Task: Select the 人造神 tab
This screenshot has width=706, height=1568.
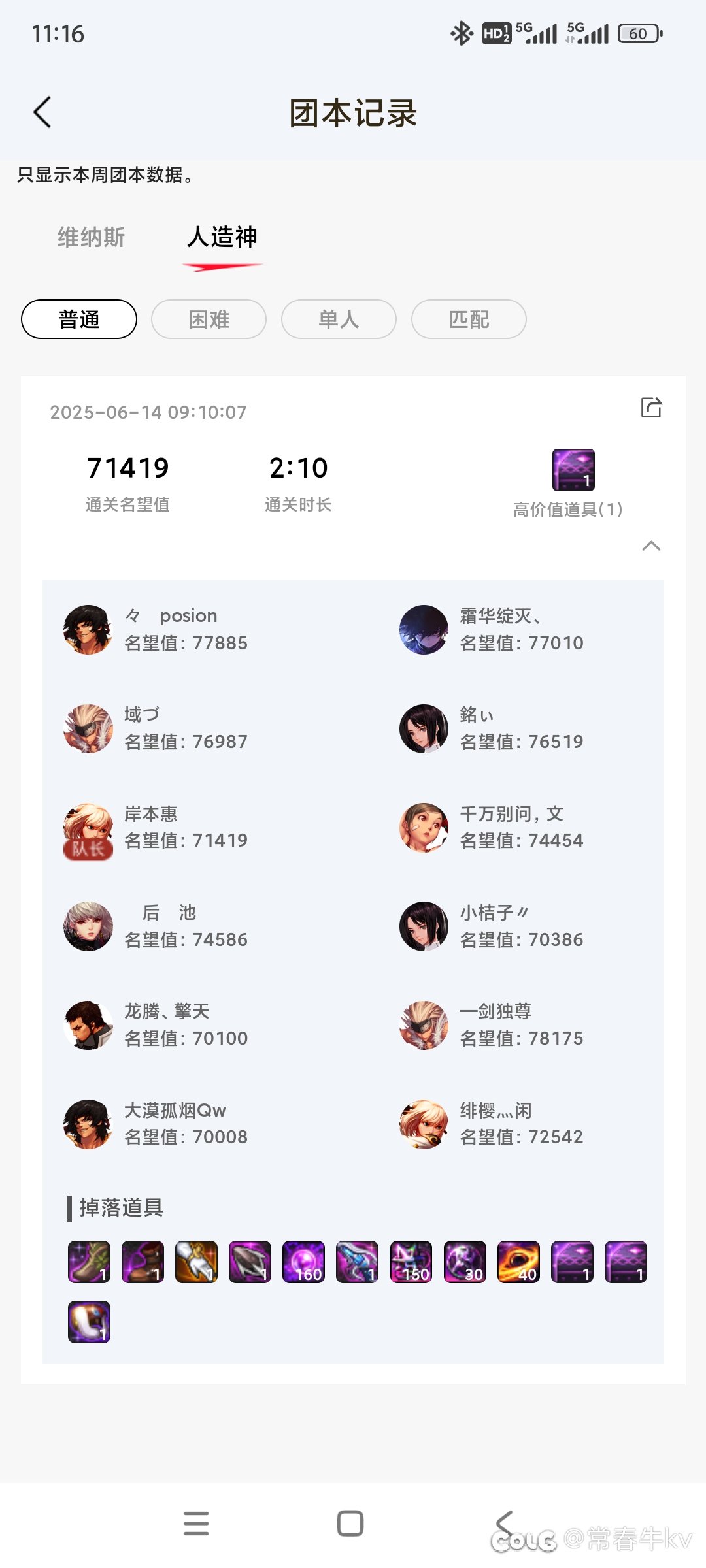Action: point(222,237)
